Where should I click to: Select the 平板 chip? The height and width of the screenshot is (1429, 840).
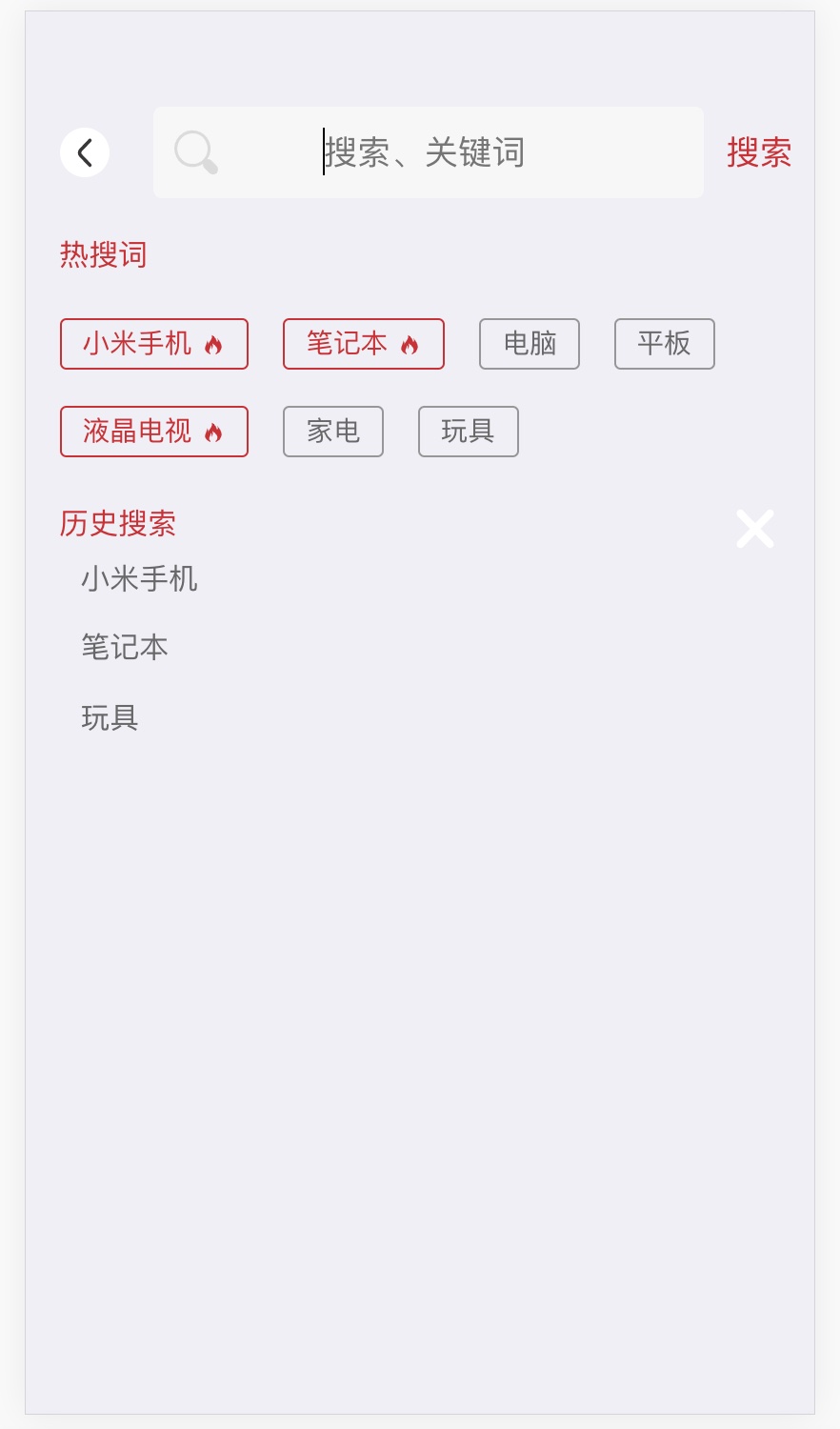[x=664, y=344]
